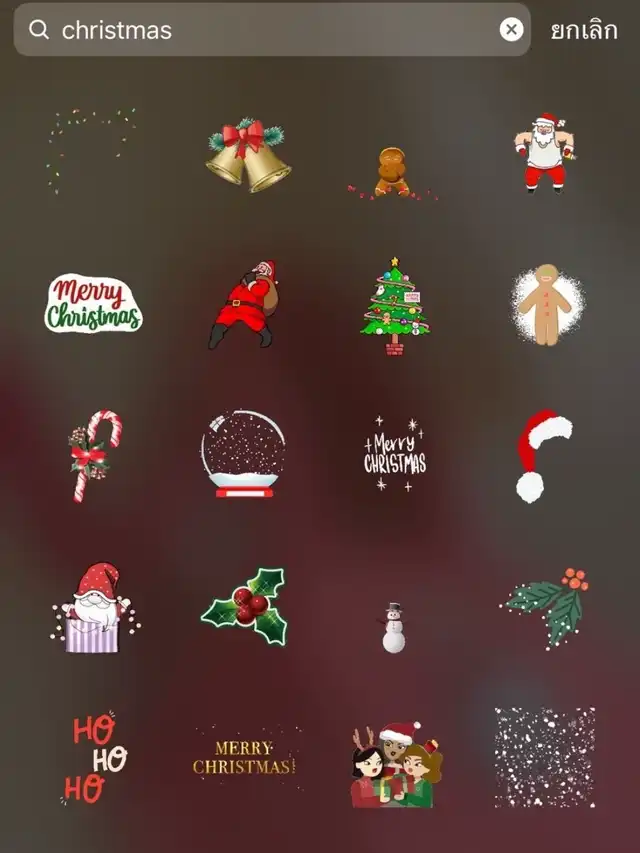Pick the gnome in gift box sticker
The height and width of the screenshot is (853, 640).
[x=95, y=608]
